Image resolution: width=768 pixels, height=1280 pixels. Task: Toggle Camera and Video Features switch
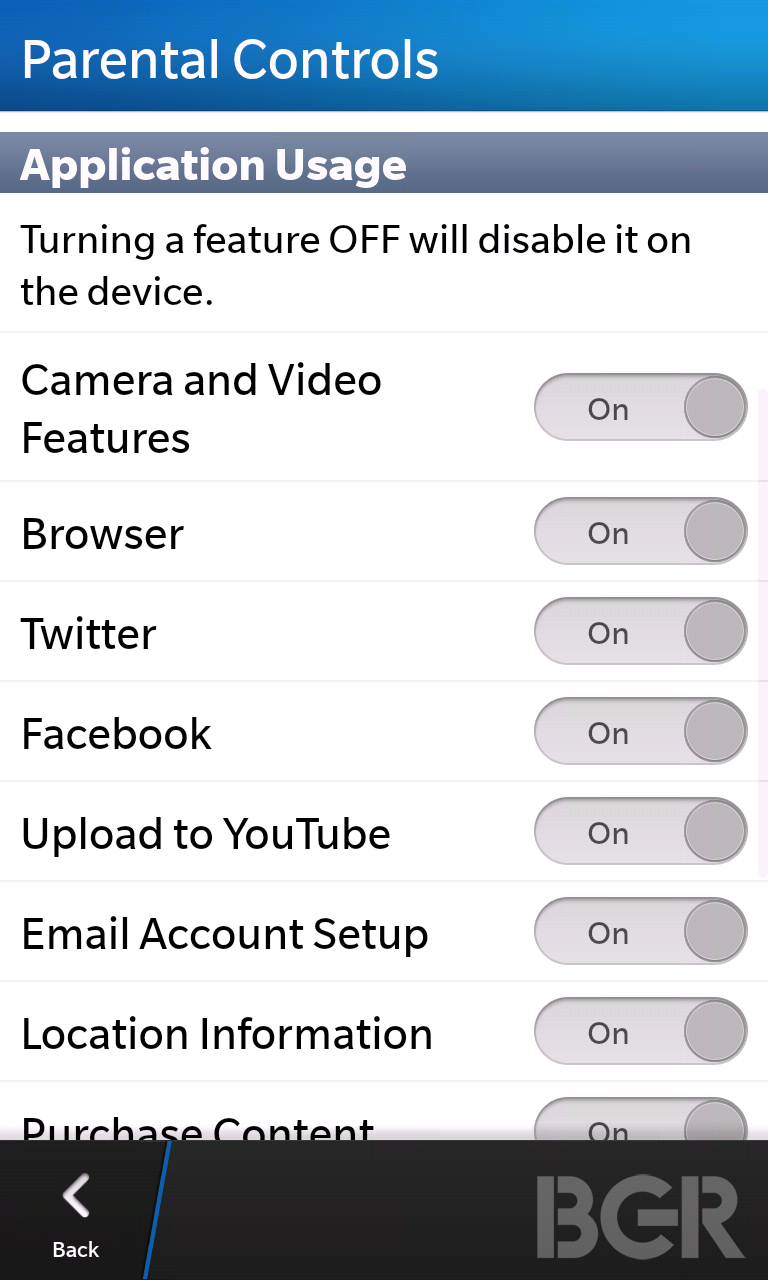click(641, 407)
